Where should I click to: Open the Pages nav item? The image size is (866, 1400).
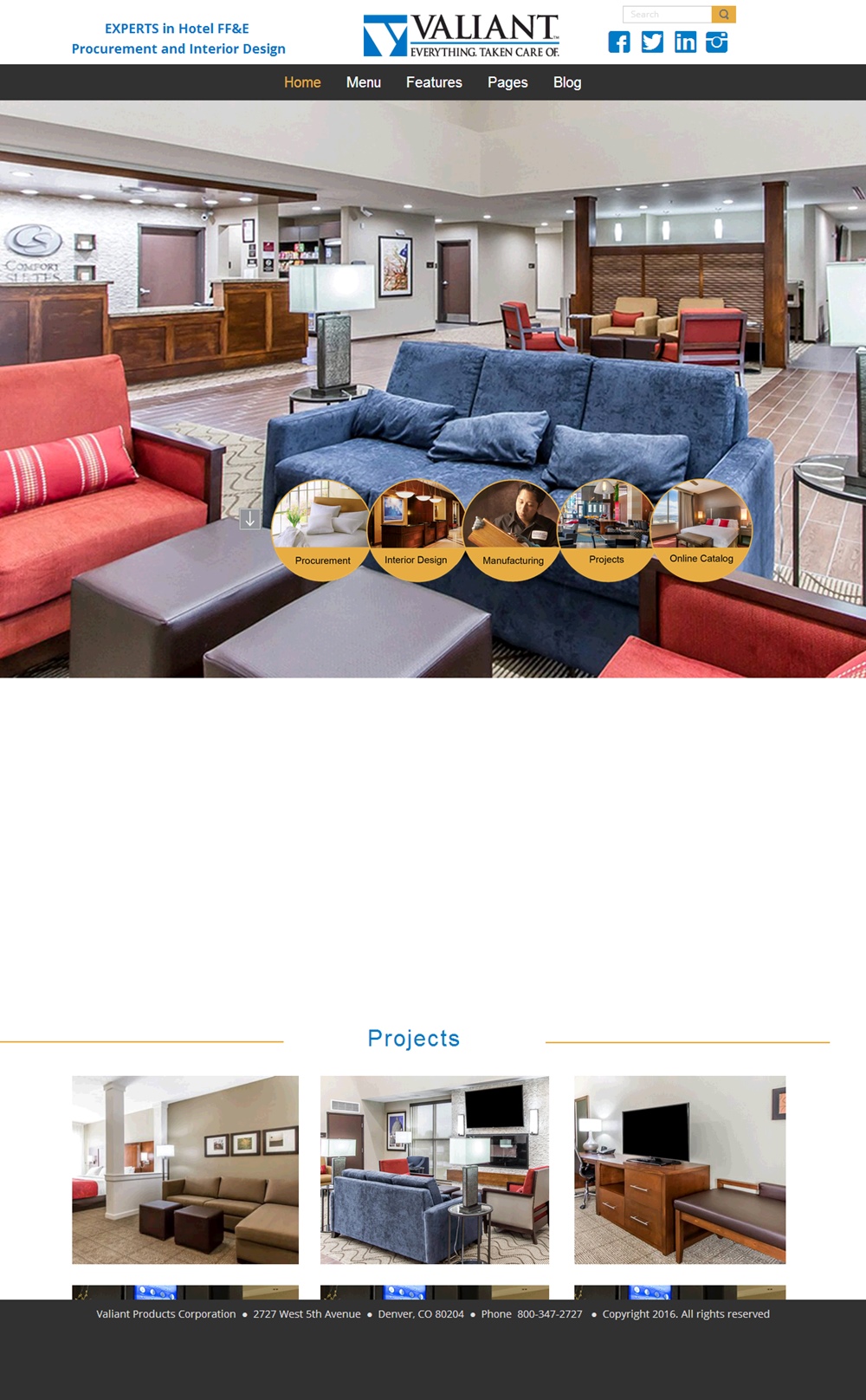tap(507, 82)
